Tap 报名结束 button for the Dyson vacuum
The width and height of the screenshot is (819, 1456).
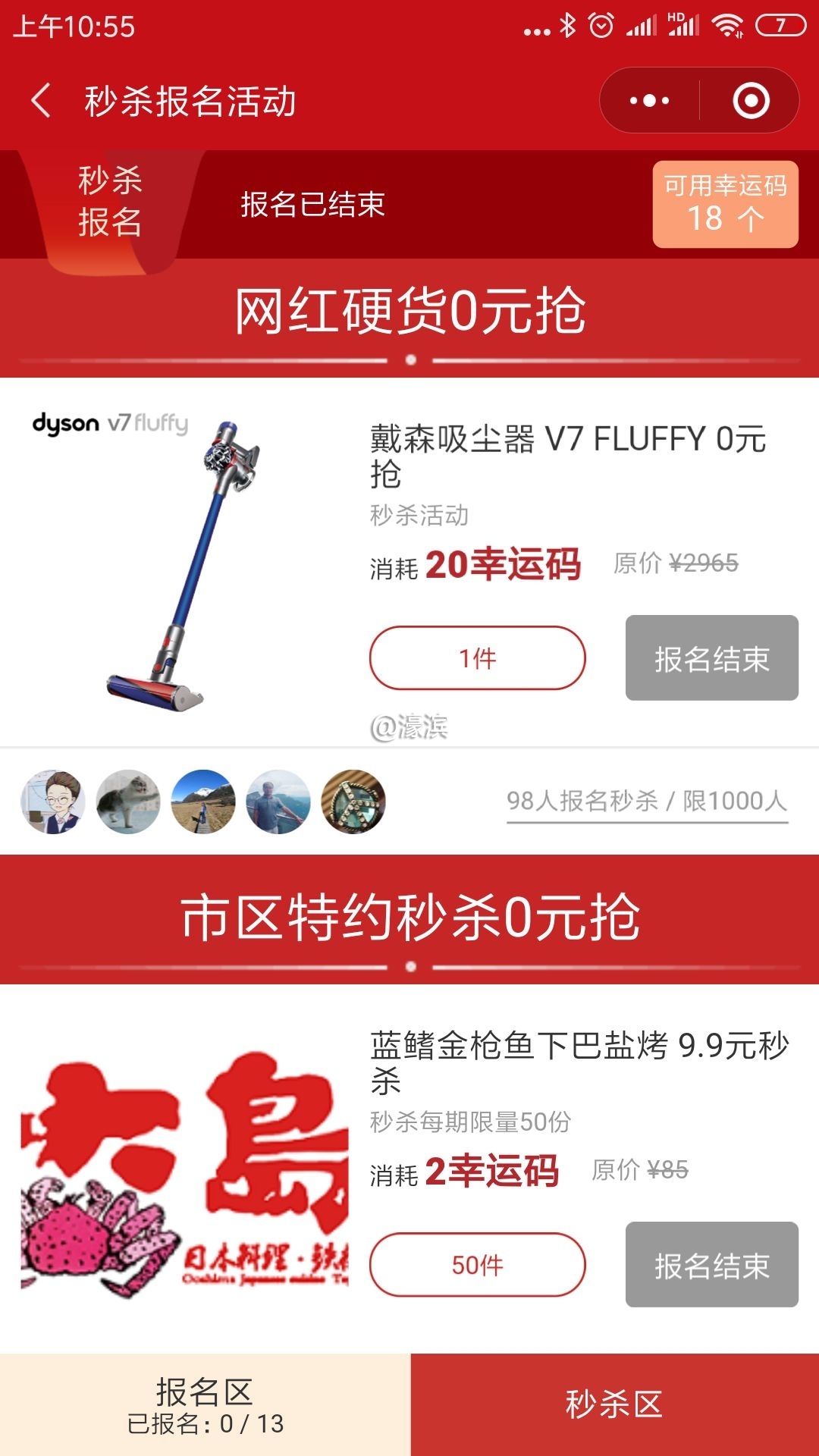point(711,657)
